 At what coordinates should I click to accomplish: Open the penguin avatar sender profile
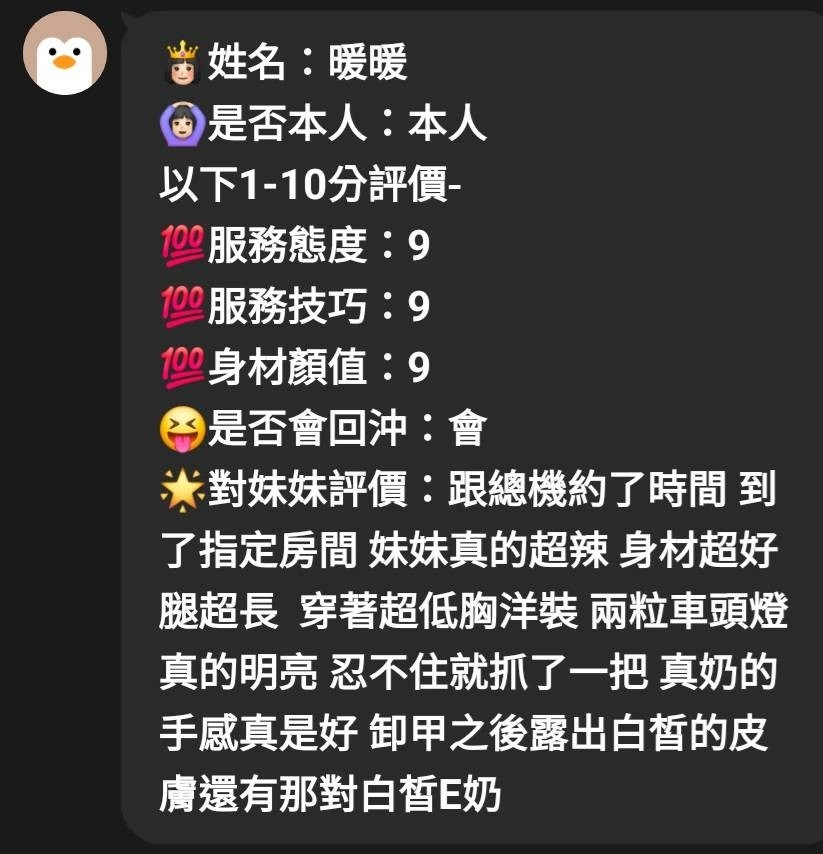point(65,53)
